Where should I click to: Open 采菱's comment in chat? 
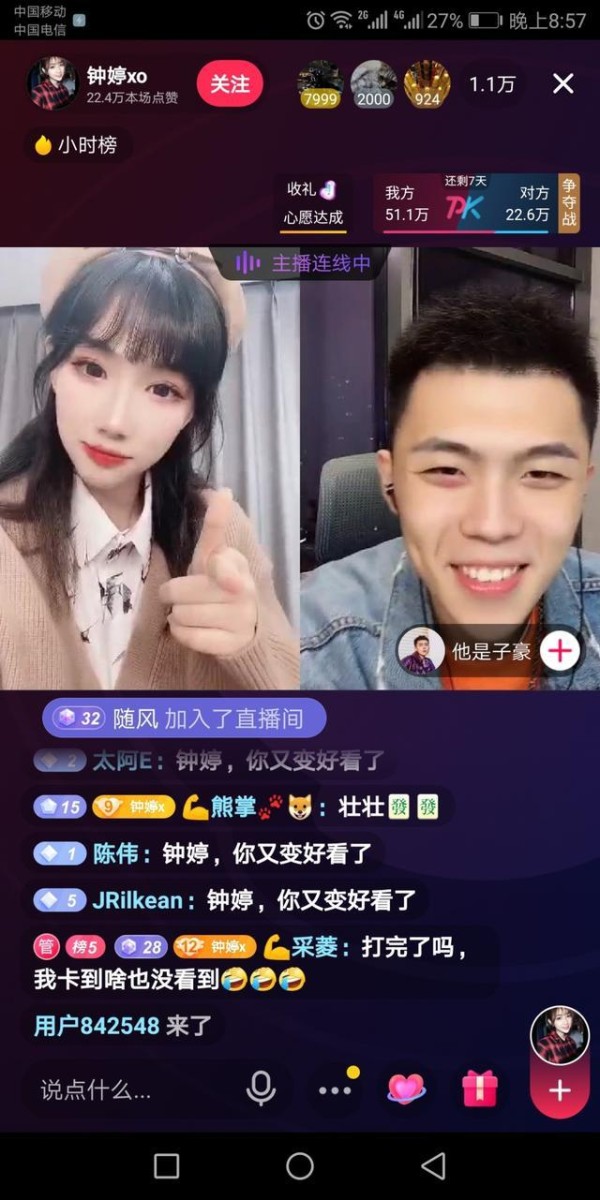[252, 962]
